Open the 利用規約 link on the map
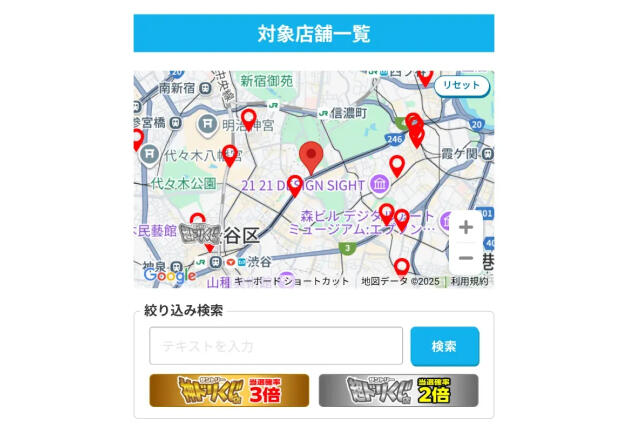 coord(469,282)
